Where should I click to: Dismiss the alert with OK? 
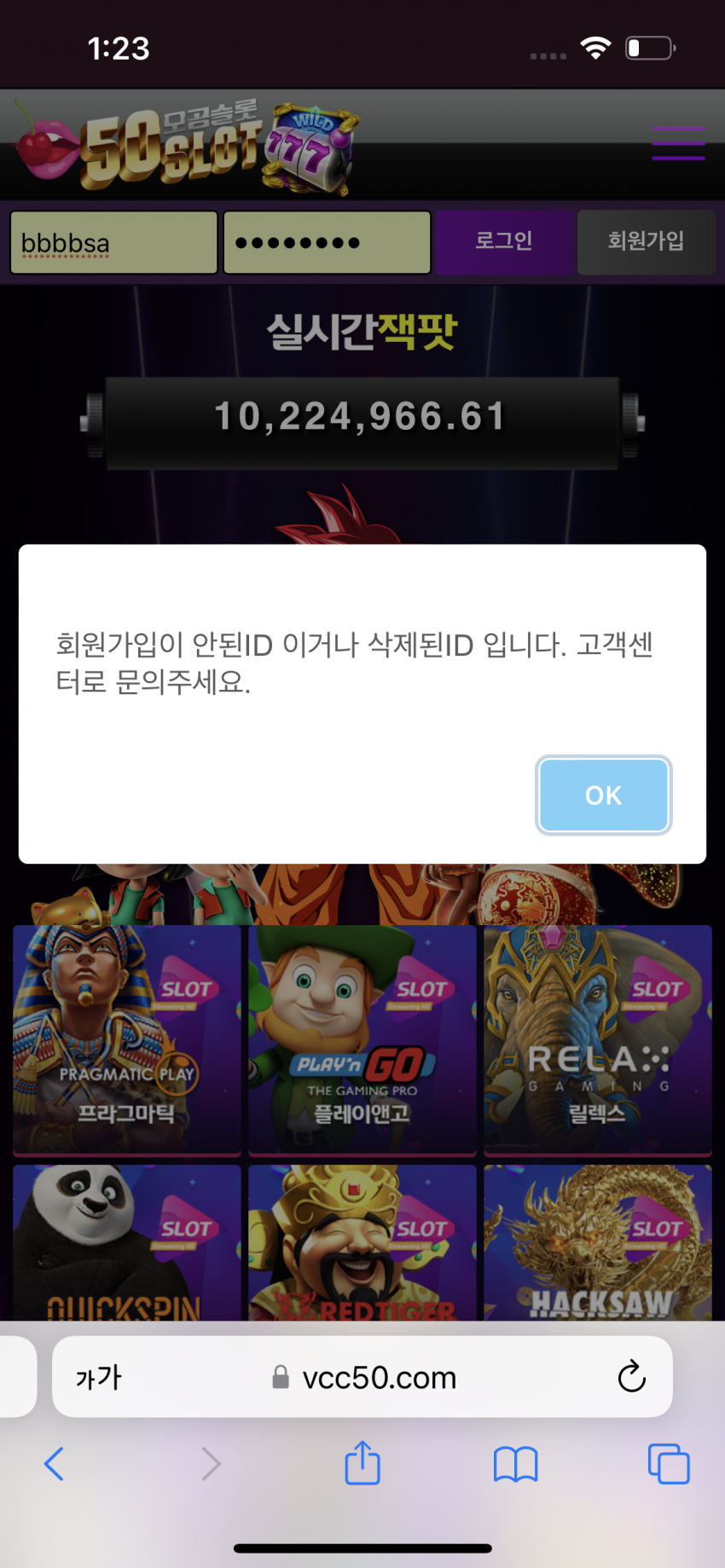tap(603, 795)
